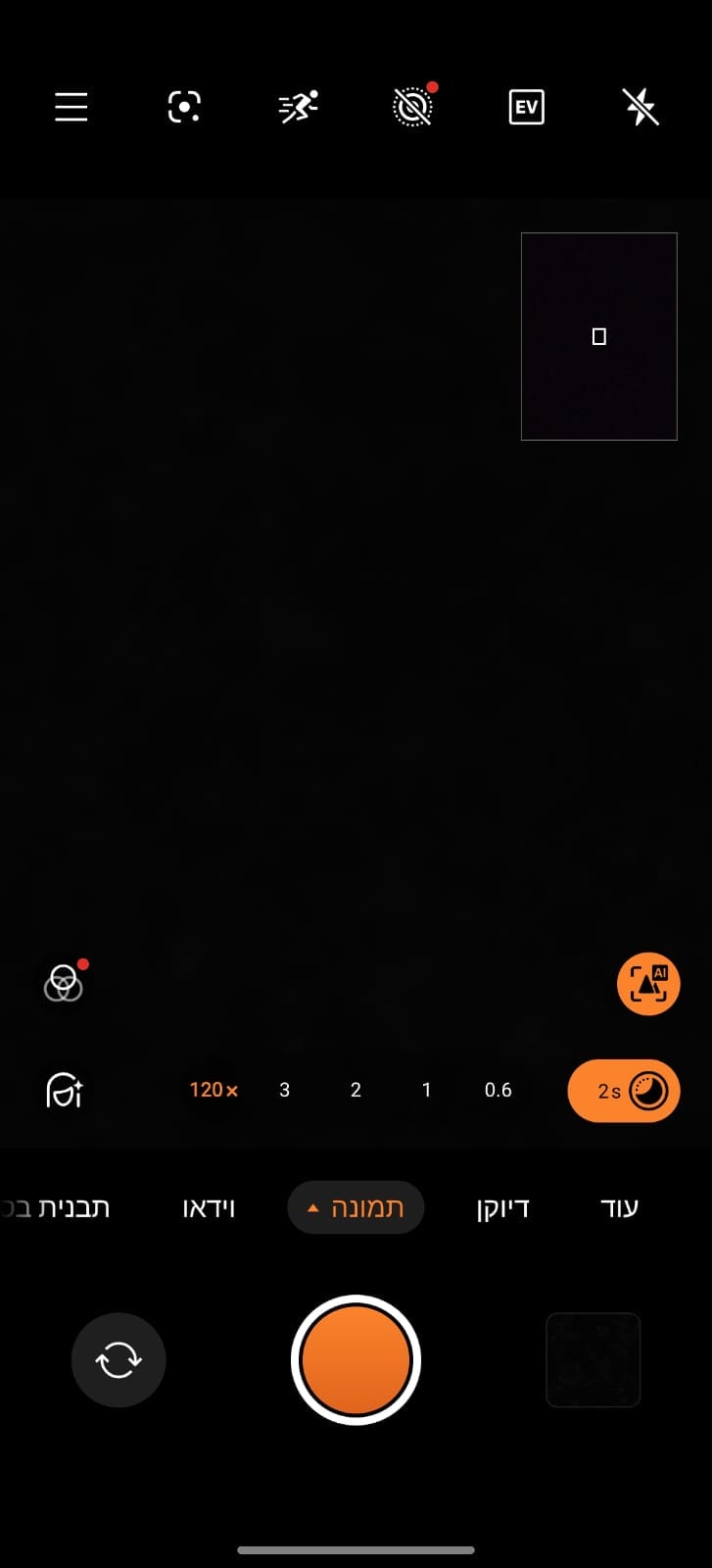Open Google Lens scan icon

coord(184,107)
